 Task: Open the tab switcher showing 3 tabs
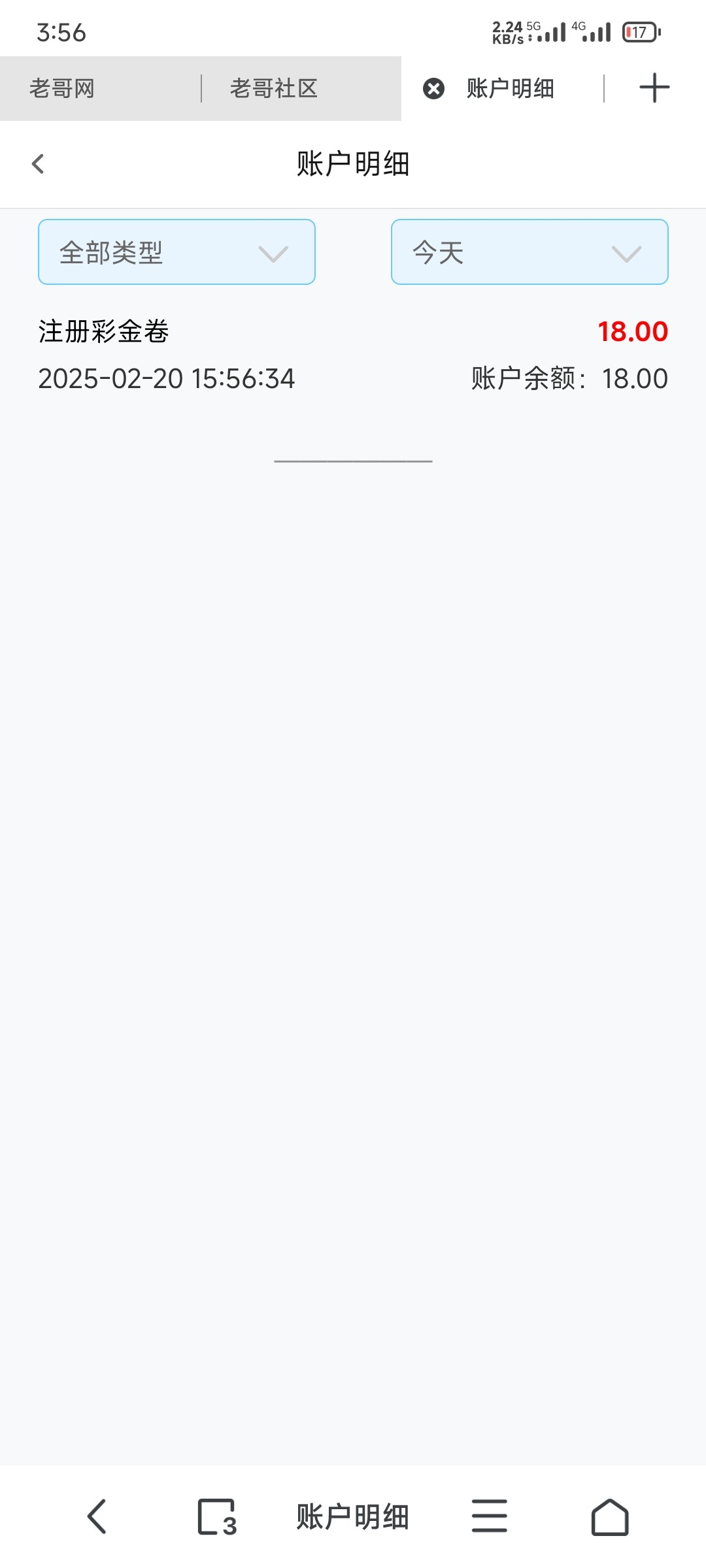pyautogui.click(x=217, y=1516)
